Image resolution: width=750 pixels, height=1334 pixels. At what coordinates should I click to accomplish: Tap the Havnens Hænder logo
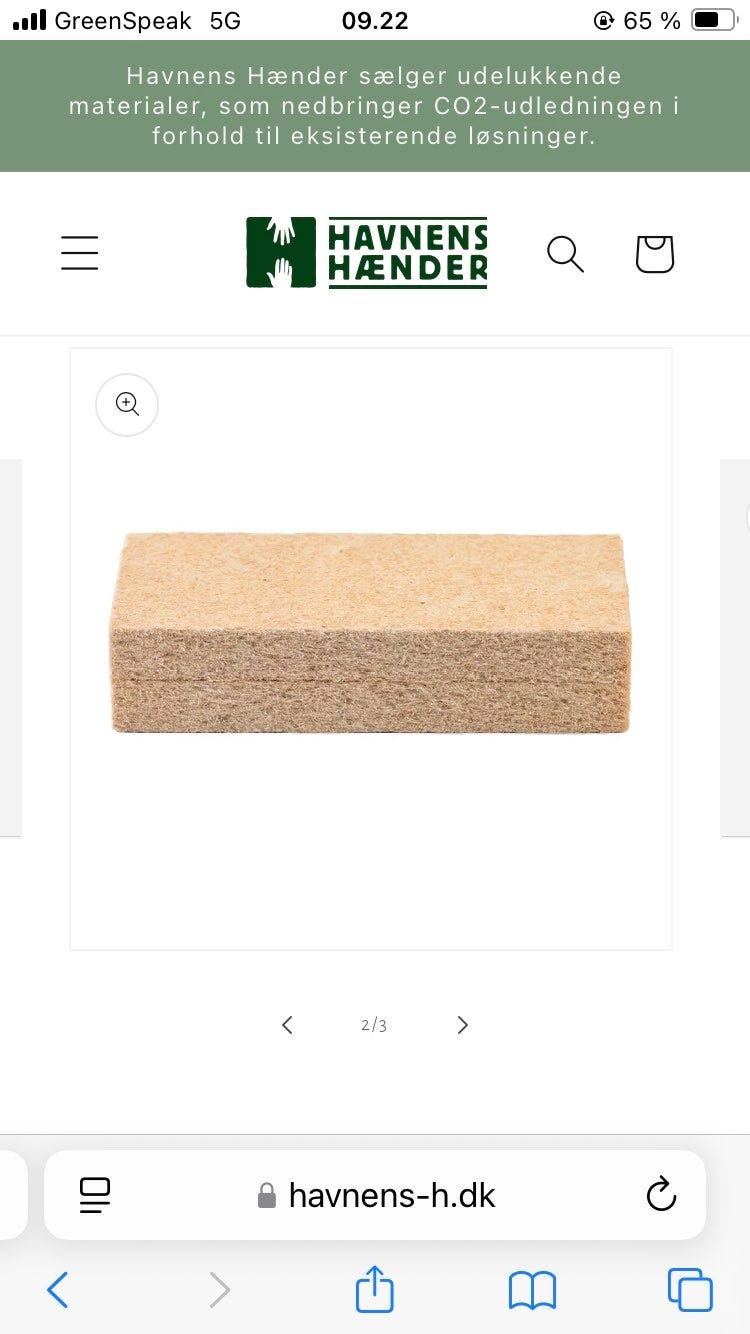(x=367, y=253)
